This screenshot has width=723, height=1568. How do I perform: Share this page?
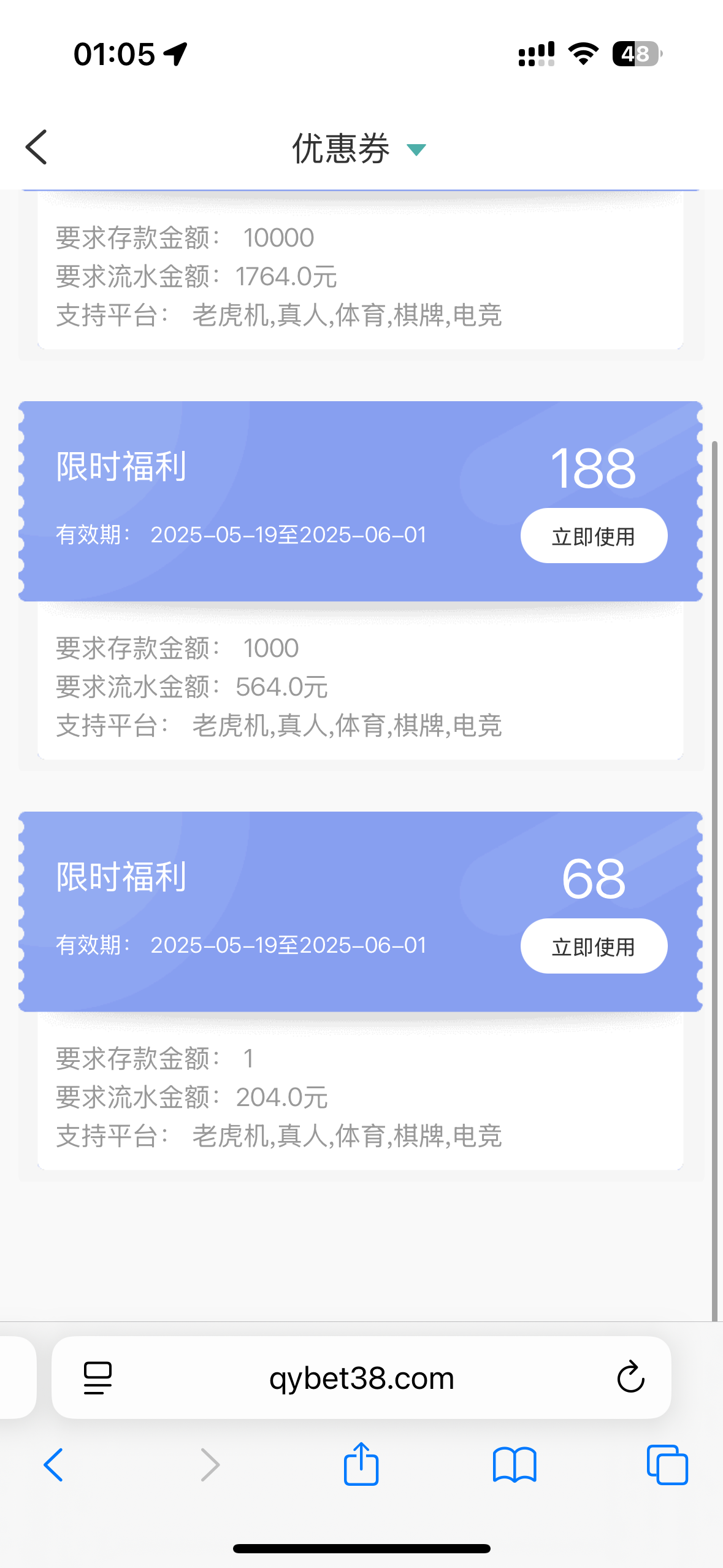(361, 1464)
